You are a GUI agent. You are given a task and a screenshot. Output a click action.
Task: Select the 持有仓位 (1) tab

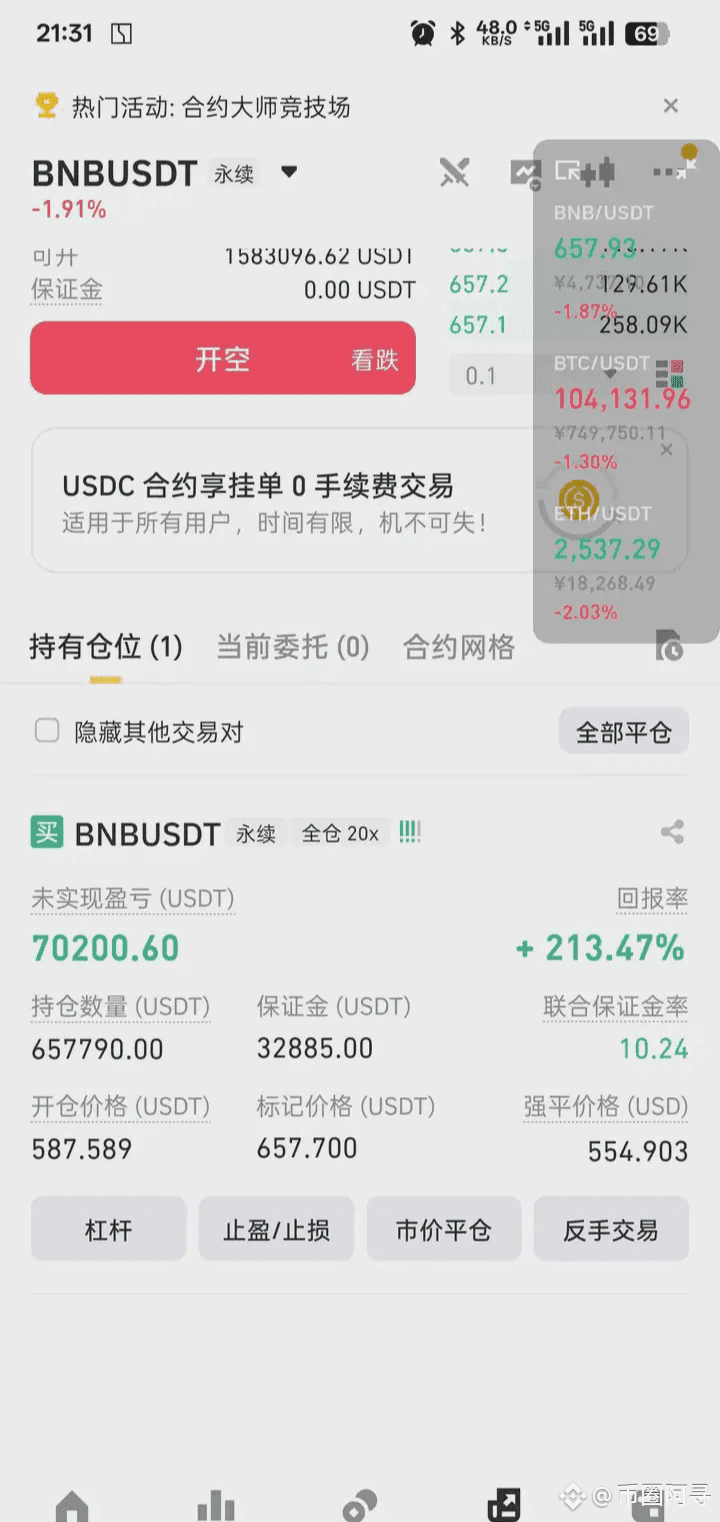106,647
